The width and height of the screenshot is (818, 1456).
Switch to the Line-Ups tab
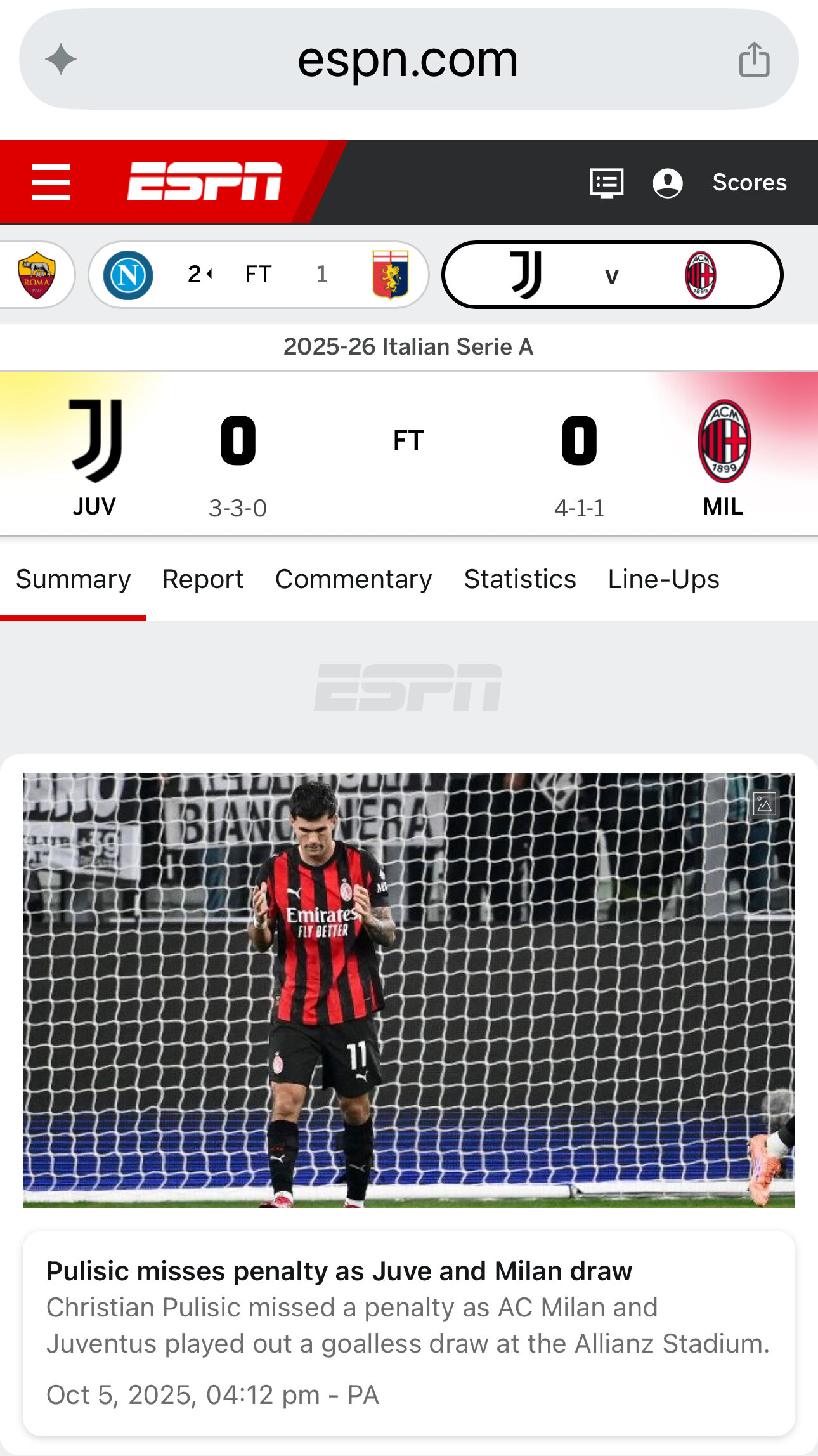pyautogui.click(x=663, y=579)
